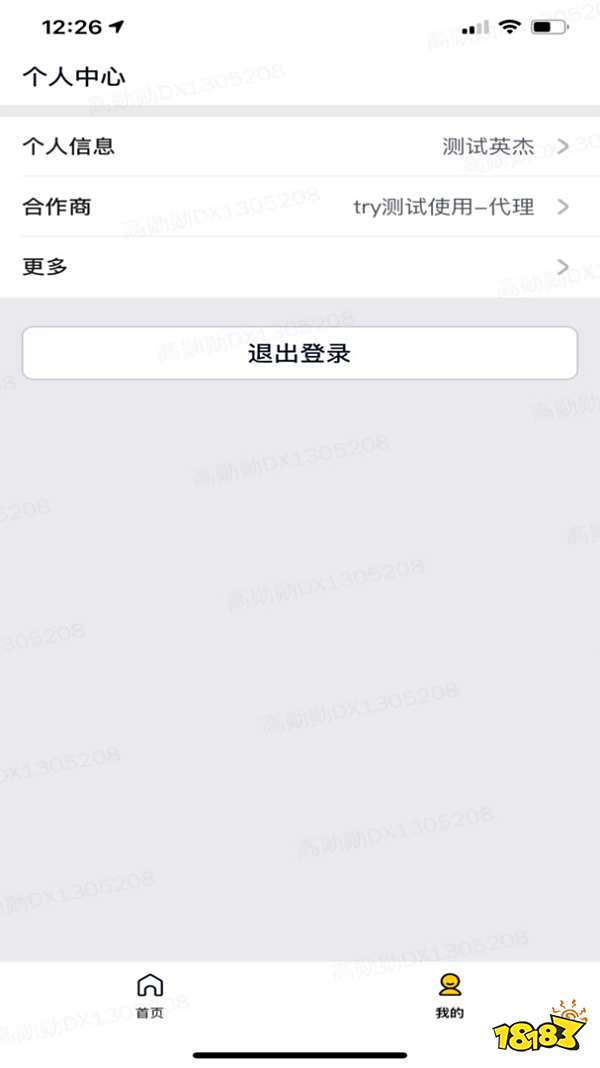The height and width of the screenshot is (1068, 600).
Task: Tap the 退出登录 button
Action: [300, 353]
